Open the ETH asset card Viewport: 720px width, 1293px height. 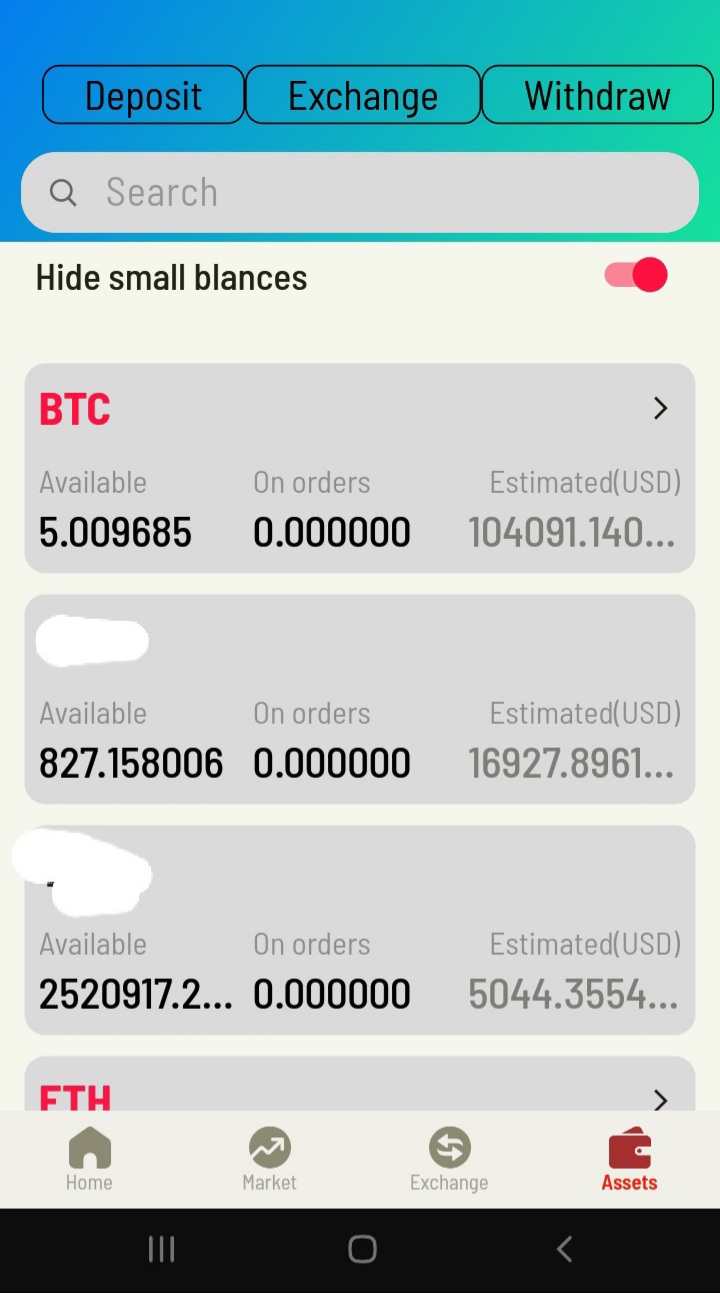tap(360, 1084)
